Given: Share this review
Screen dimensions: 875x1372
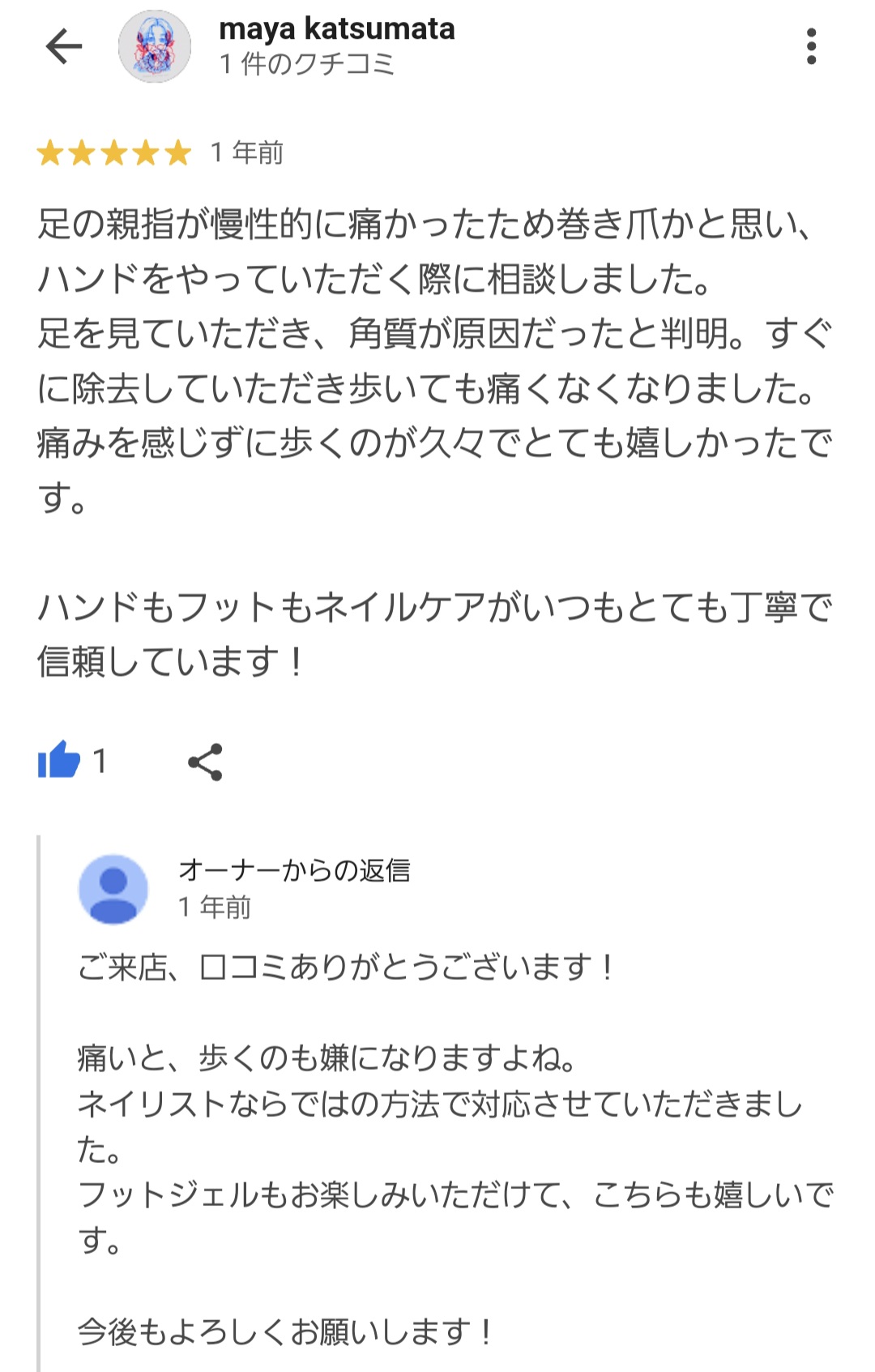Looking at the screenshot, I should point(205,762).
